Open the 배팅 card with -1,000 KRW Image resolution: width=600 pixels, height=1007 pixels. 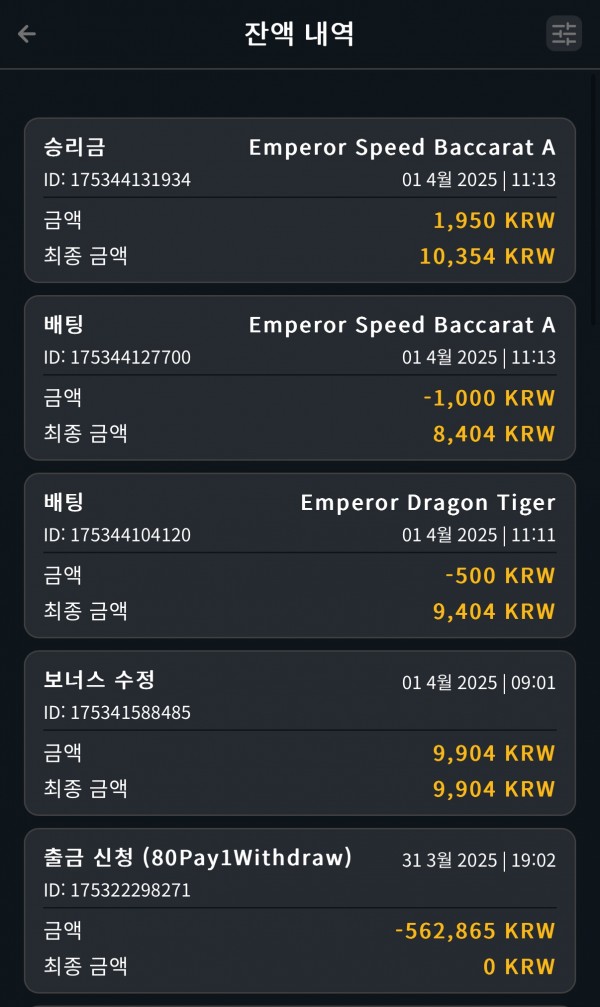[299, 378]
